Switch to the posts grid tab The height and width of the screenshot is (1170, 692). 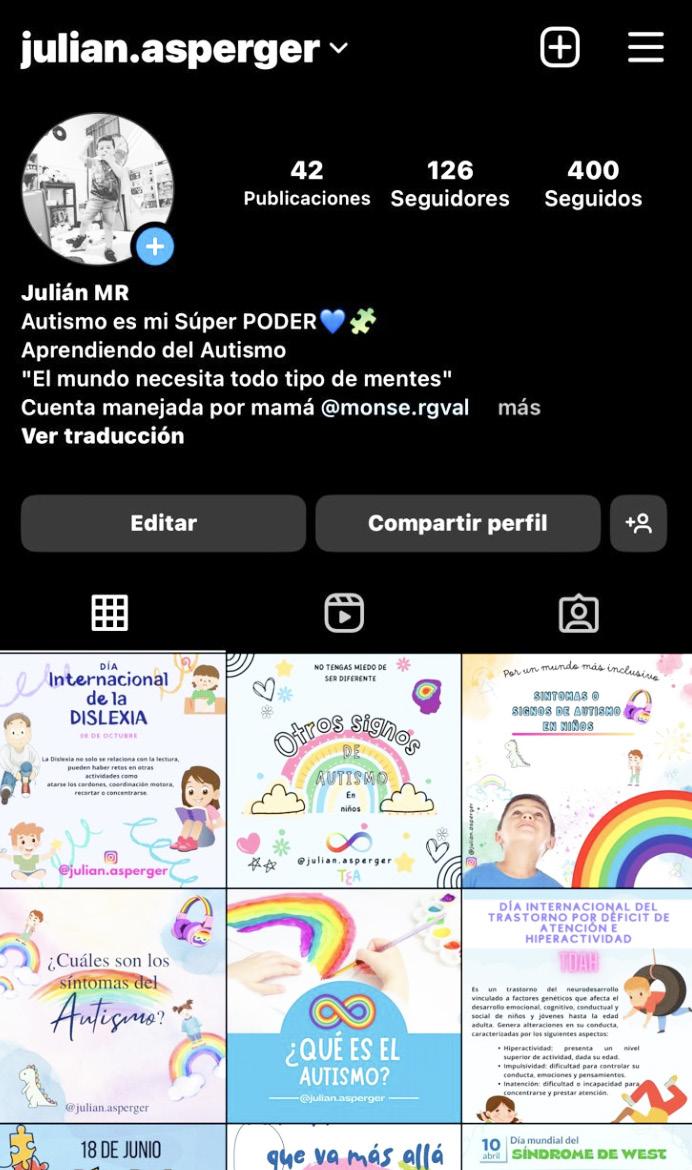point(110,612)
